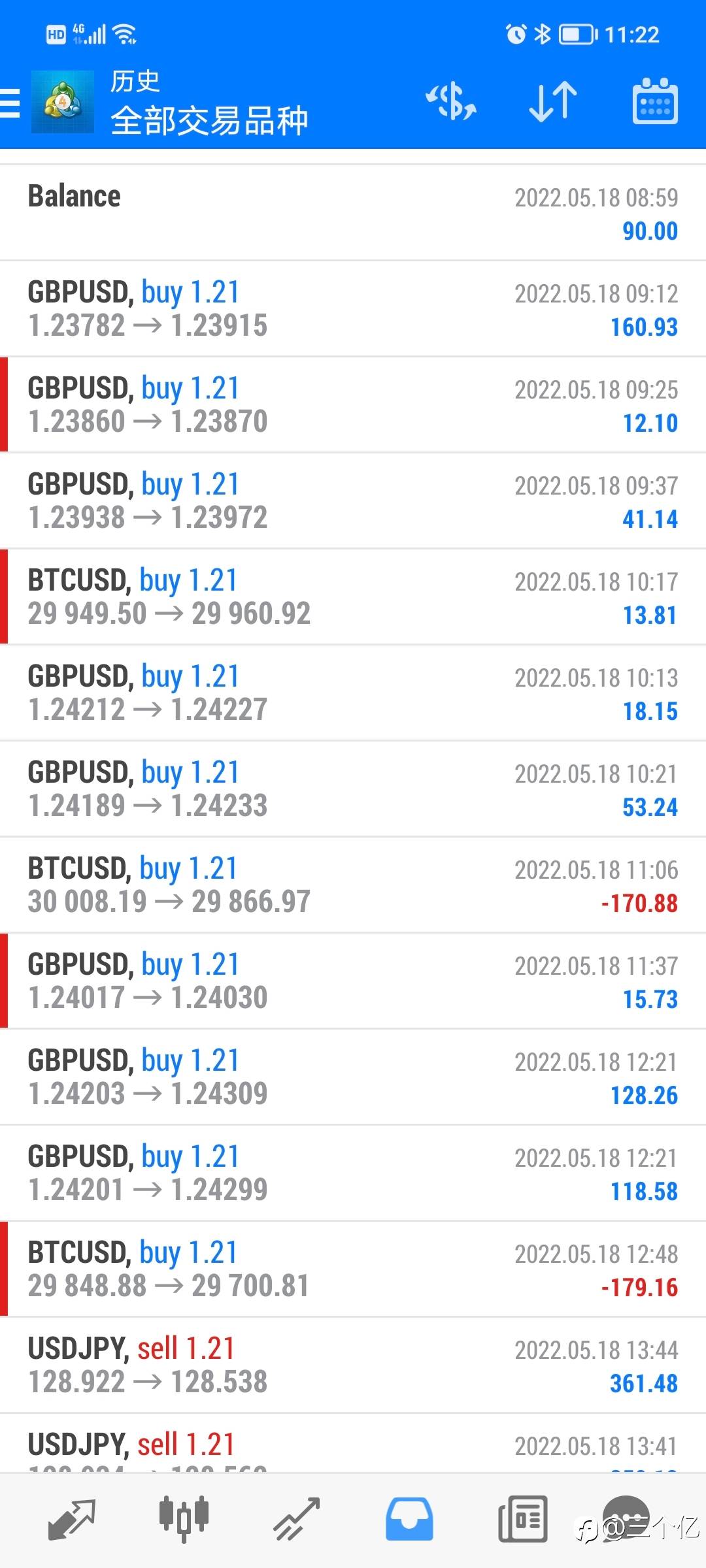The width and height of the screenshot is (706, 1568).
Task: Switch to the News tab
Action: point(522,1518)
